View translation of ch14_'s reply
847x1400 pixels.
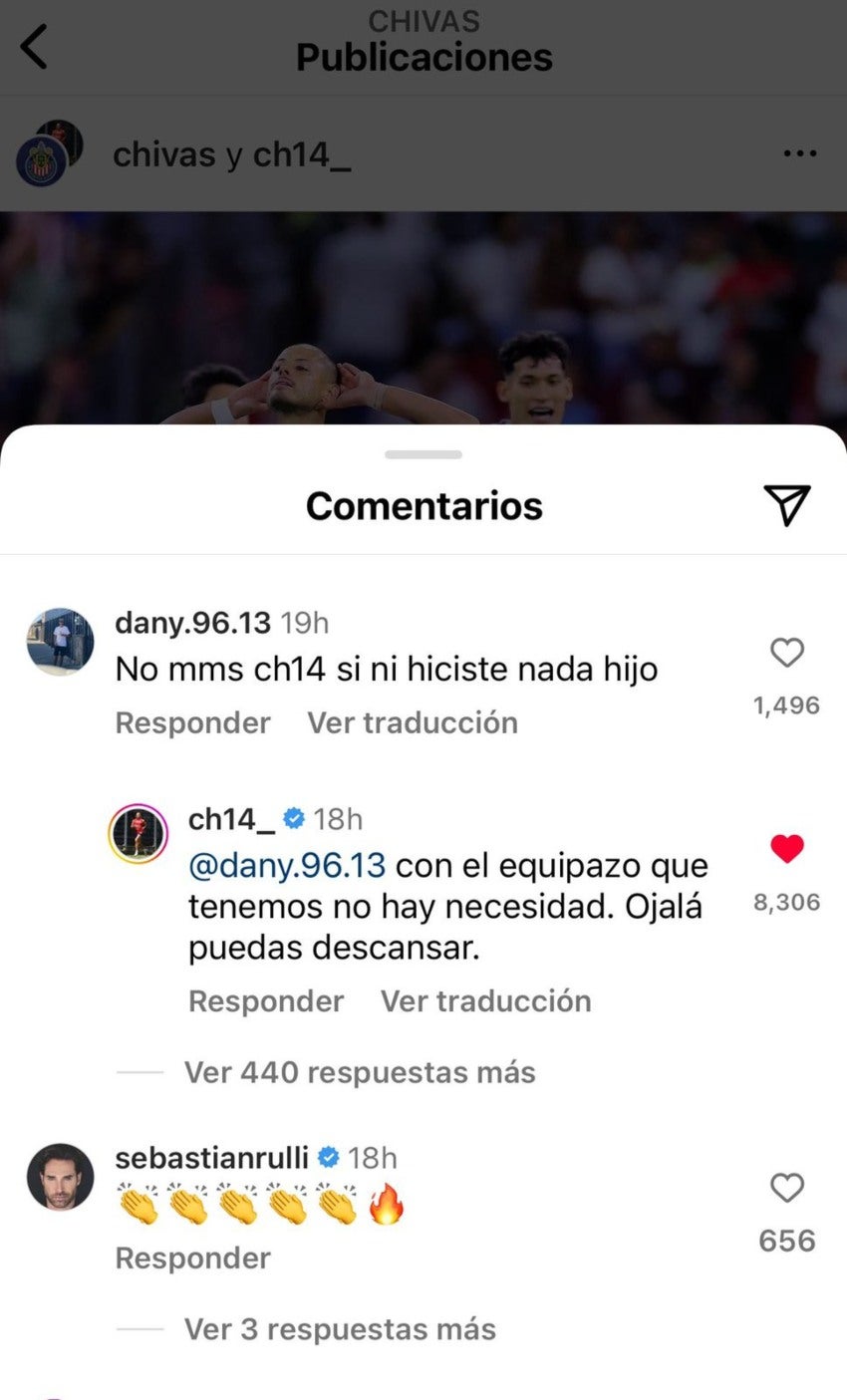[485, 1000]
